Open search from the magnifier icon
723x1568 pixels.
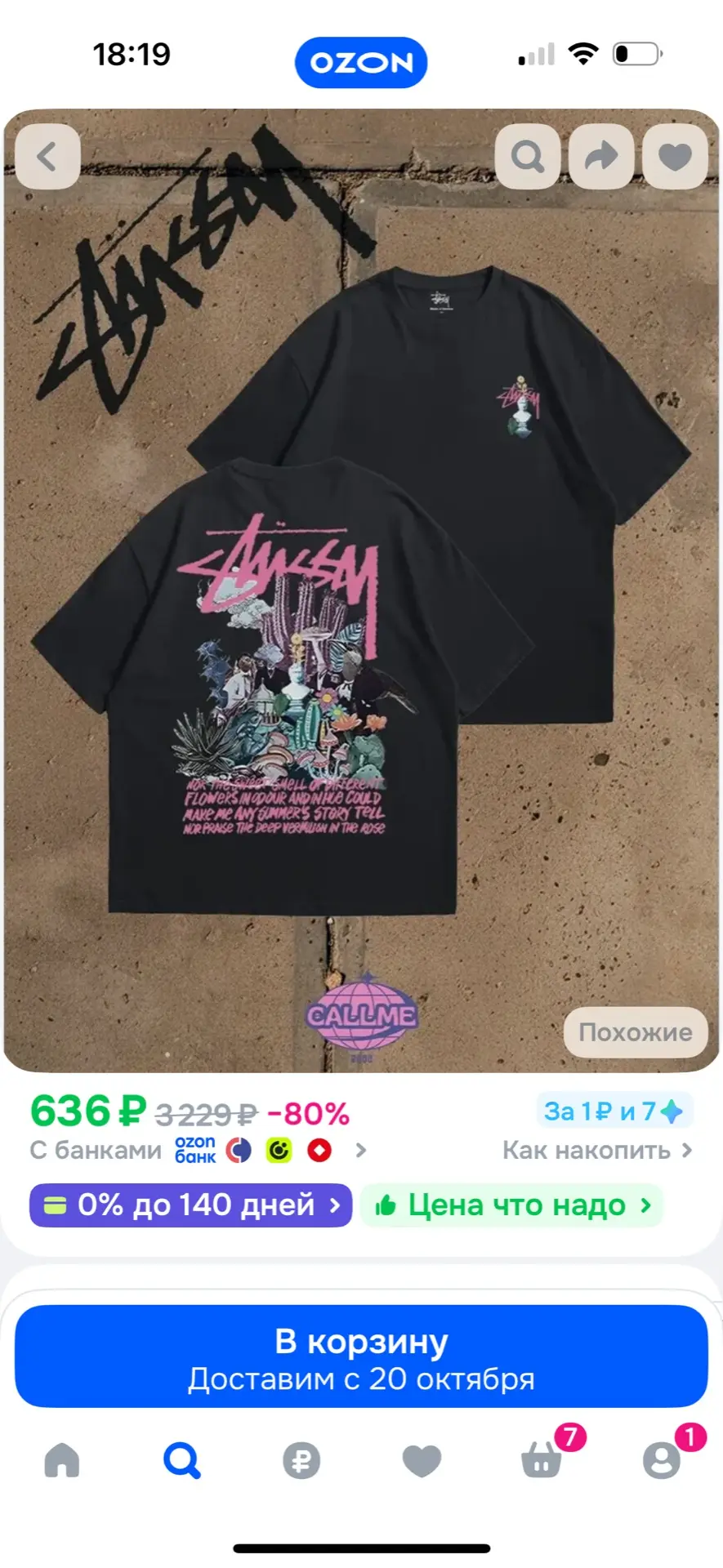(528, 157)
